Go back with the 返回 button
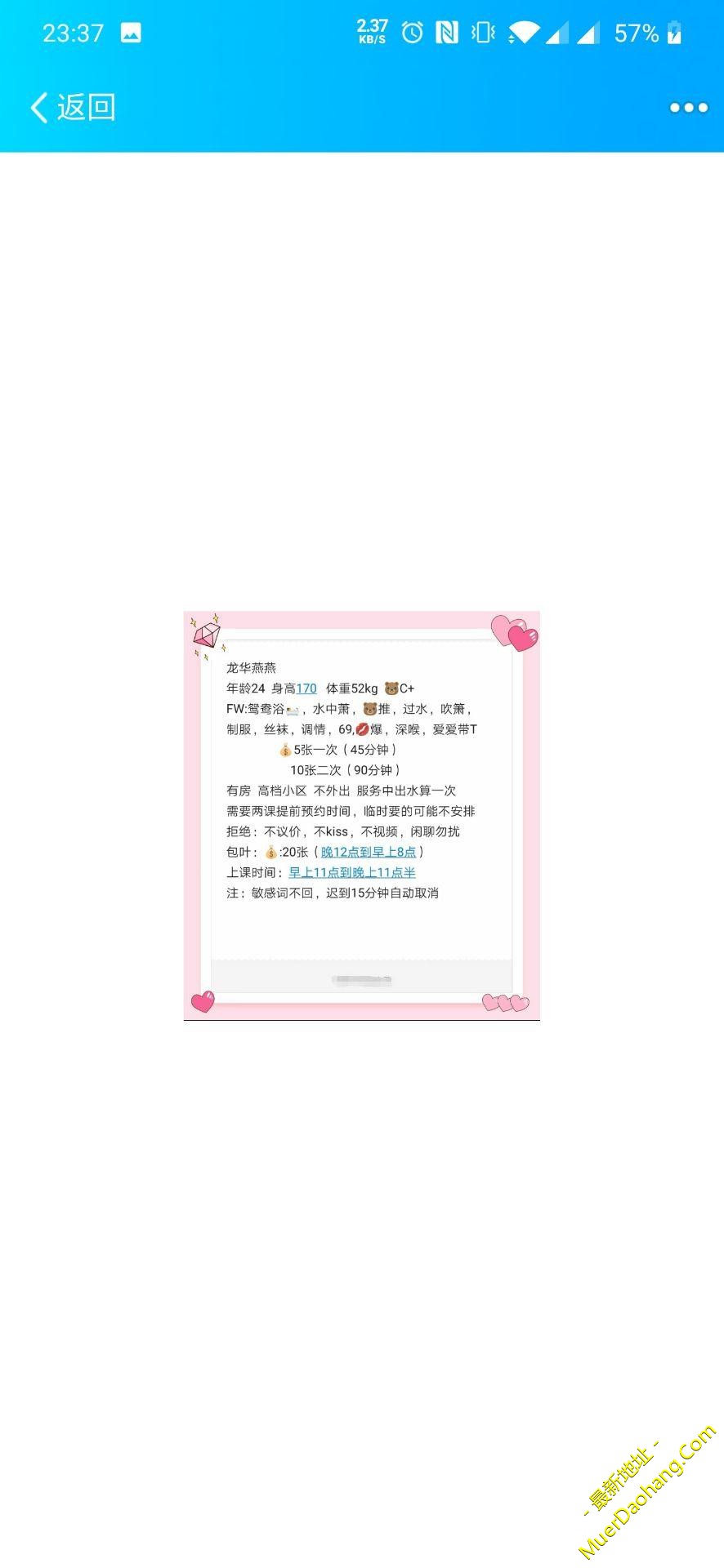The width and height of the screenshot is (724, 1568). tap(72, 107)
